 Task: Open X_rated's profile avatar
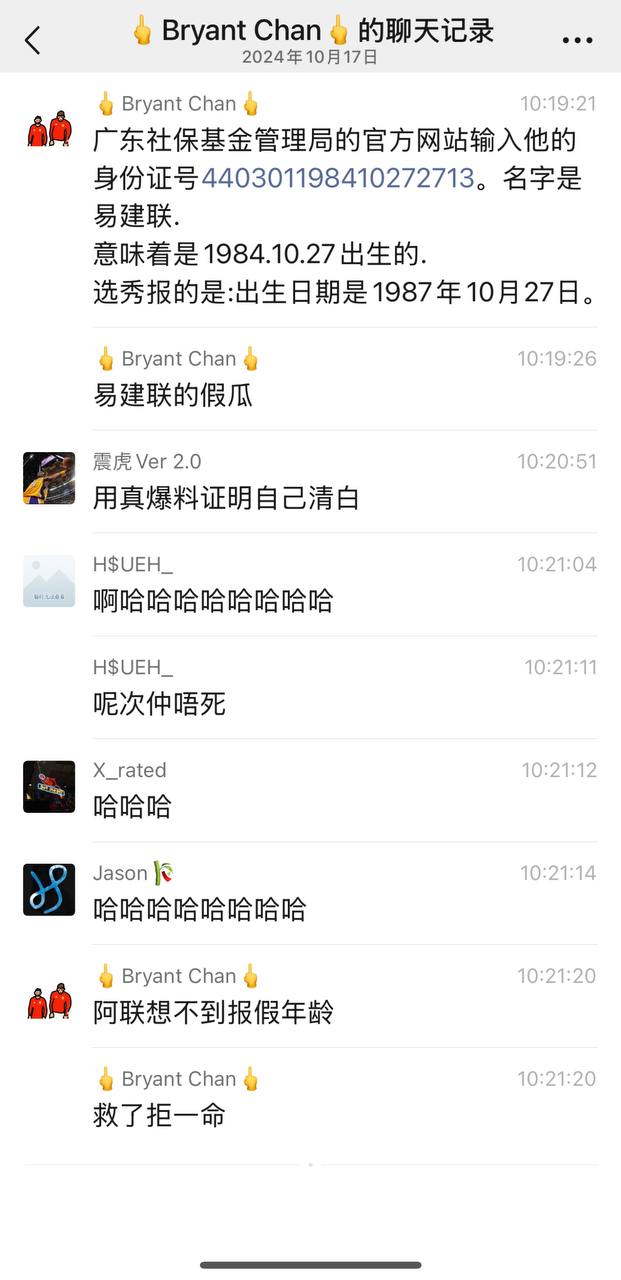coord(49,787)
